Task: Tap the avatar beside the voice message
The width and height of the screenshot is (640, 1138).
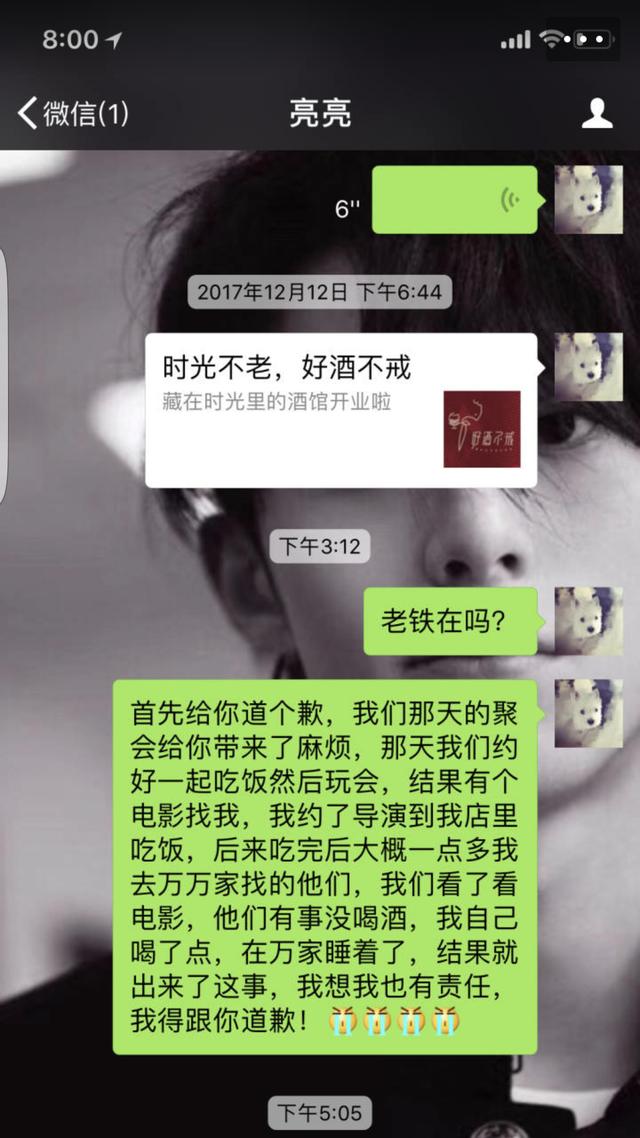Action: pos(588,200)
